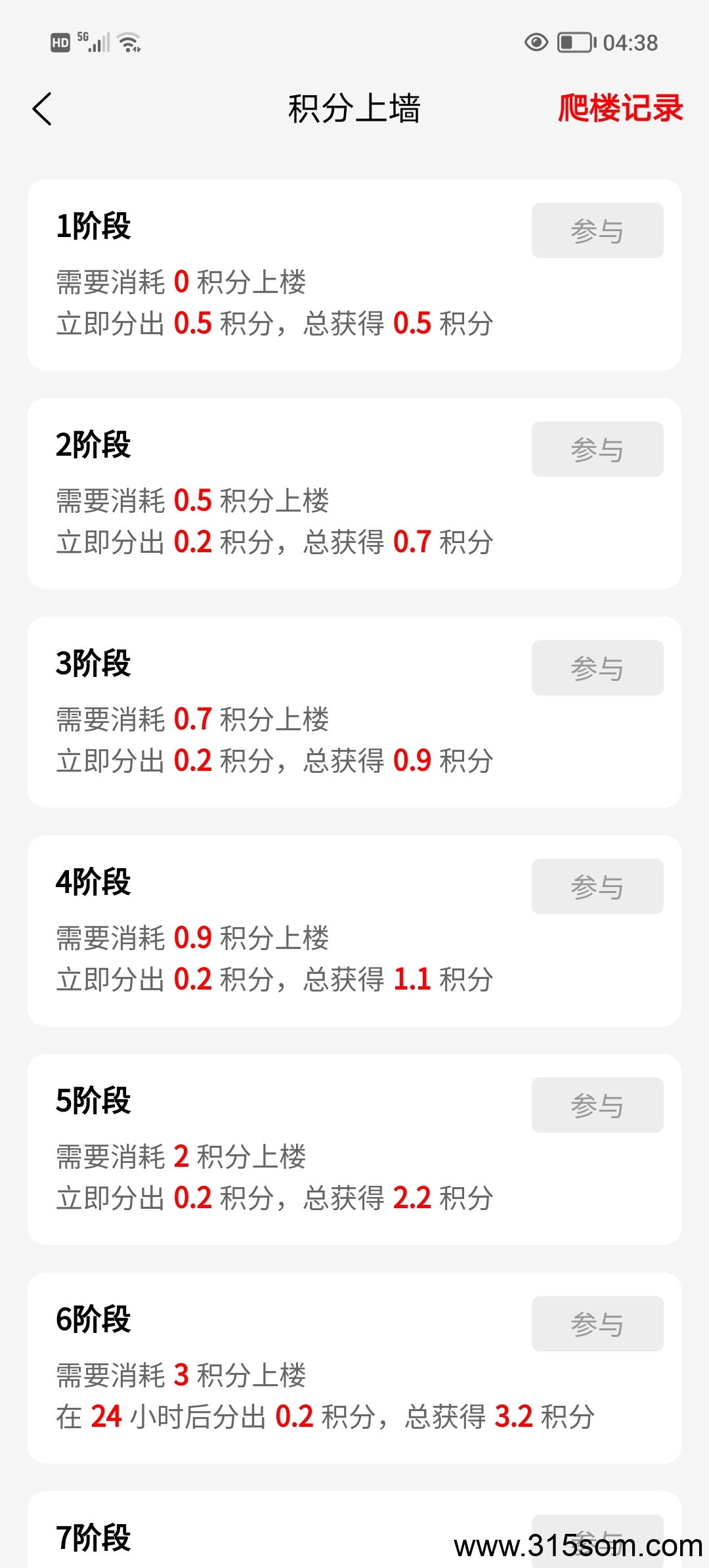Tap the 积分上墙 title text
This screenshot has height=1568, width=709.
[354, 108]
